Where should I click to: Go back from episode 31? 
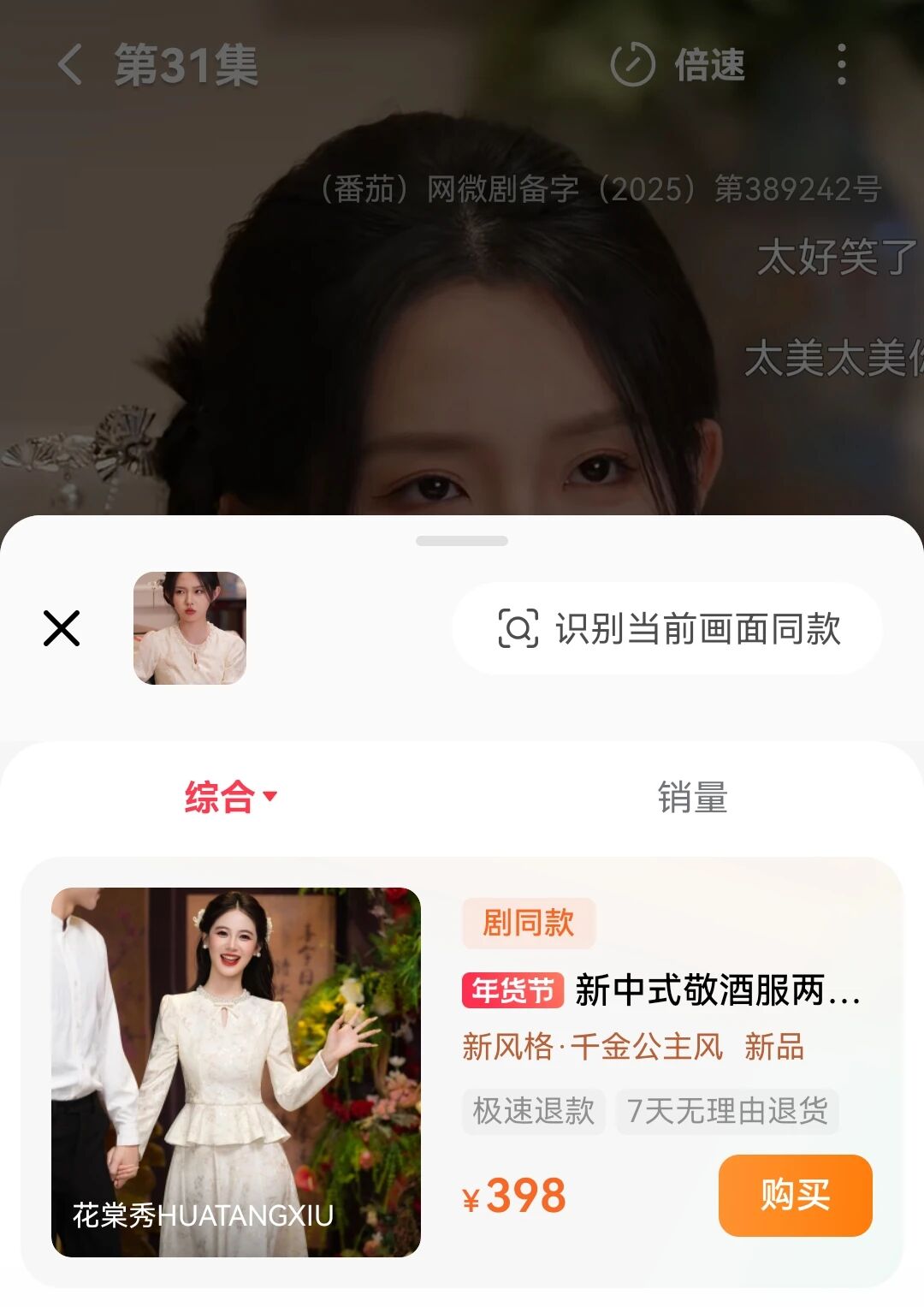click(x=69, y=65)
